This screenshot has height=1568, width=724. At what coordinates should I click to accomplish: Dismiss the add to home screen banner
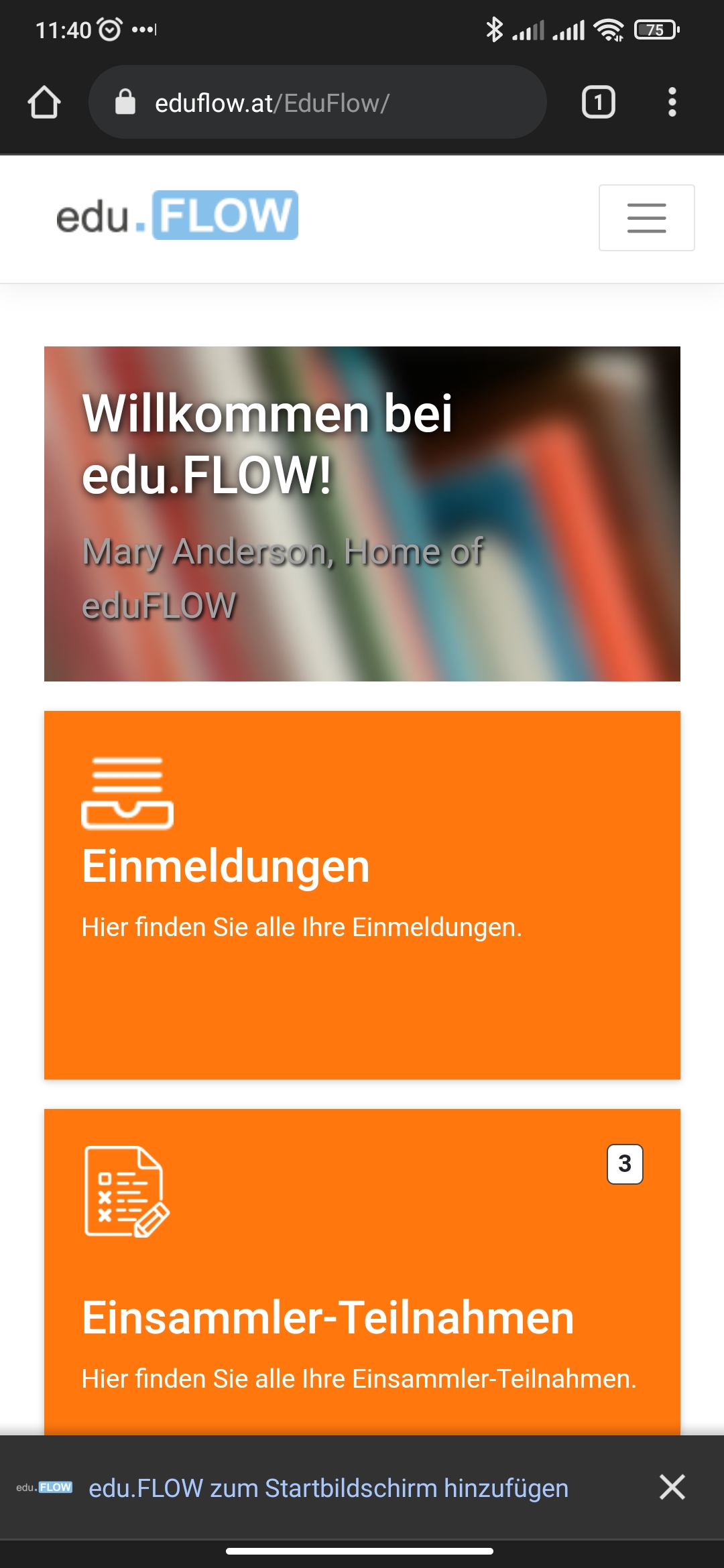672,1487
